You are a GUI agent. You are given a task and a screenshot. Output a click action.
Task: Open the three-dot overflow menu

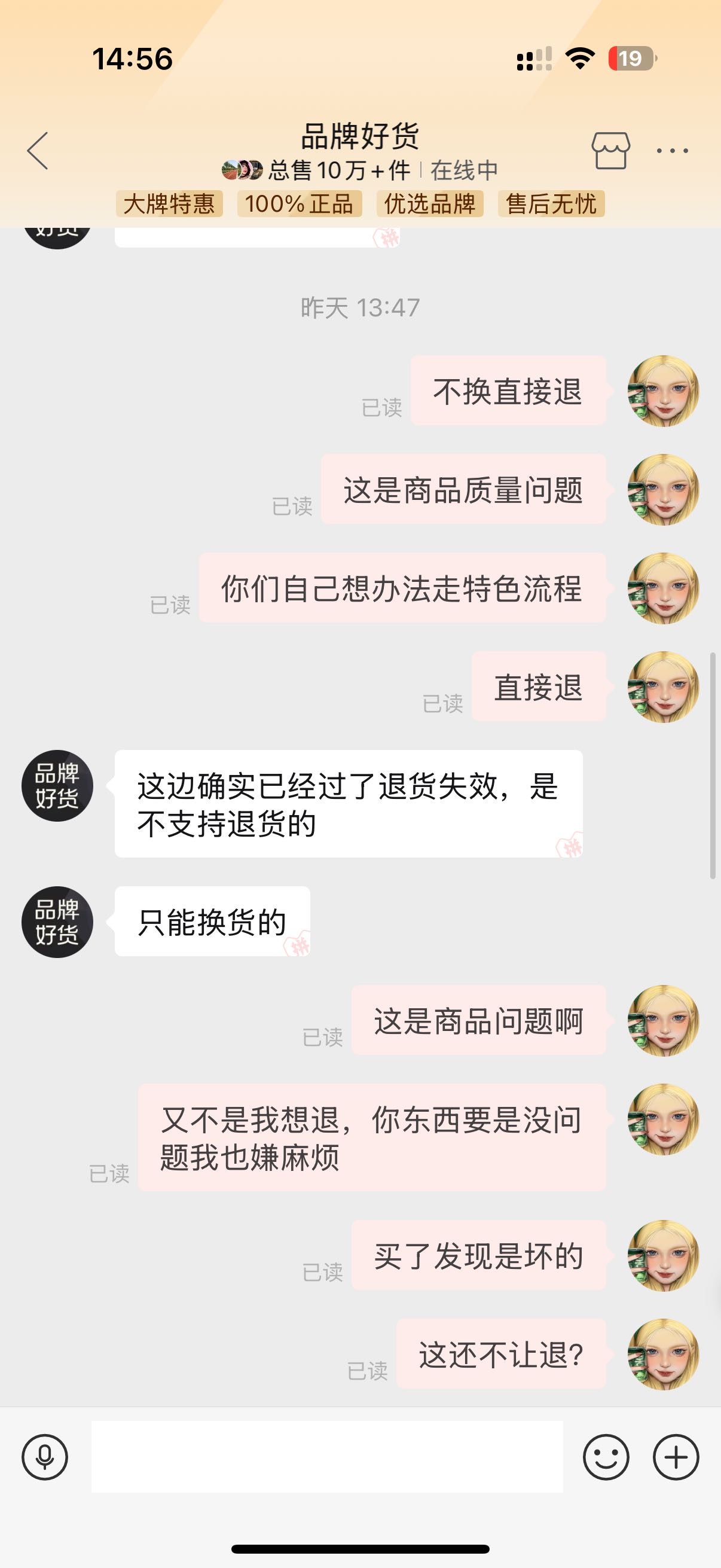[x=673, y=150]
